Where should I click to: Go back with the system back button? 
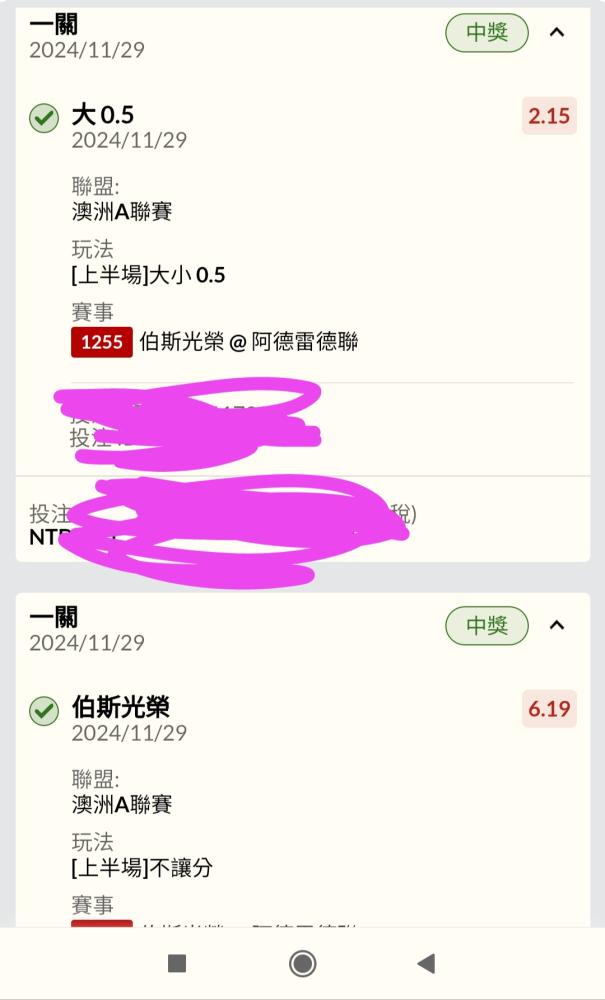coord(426,963)
